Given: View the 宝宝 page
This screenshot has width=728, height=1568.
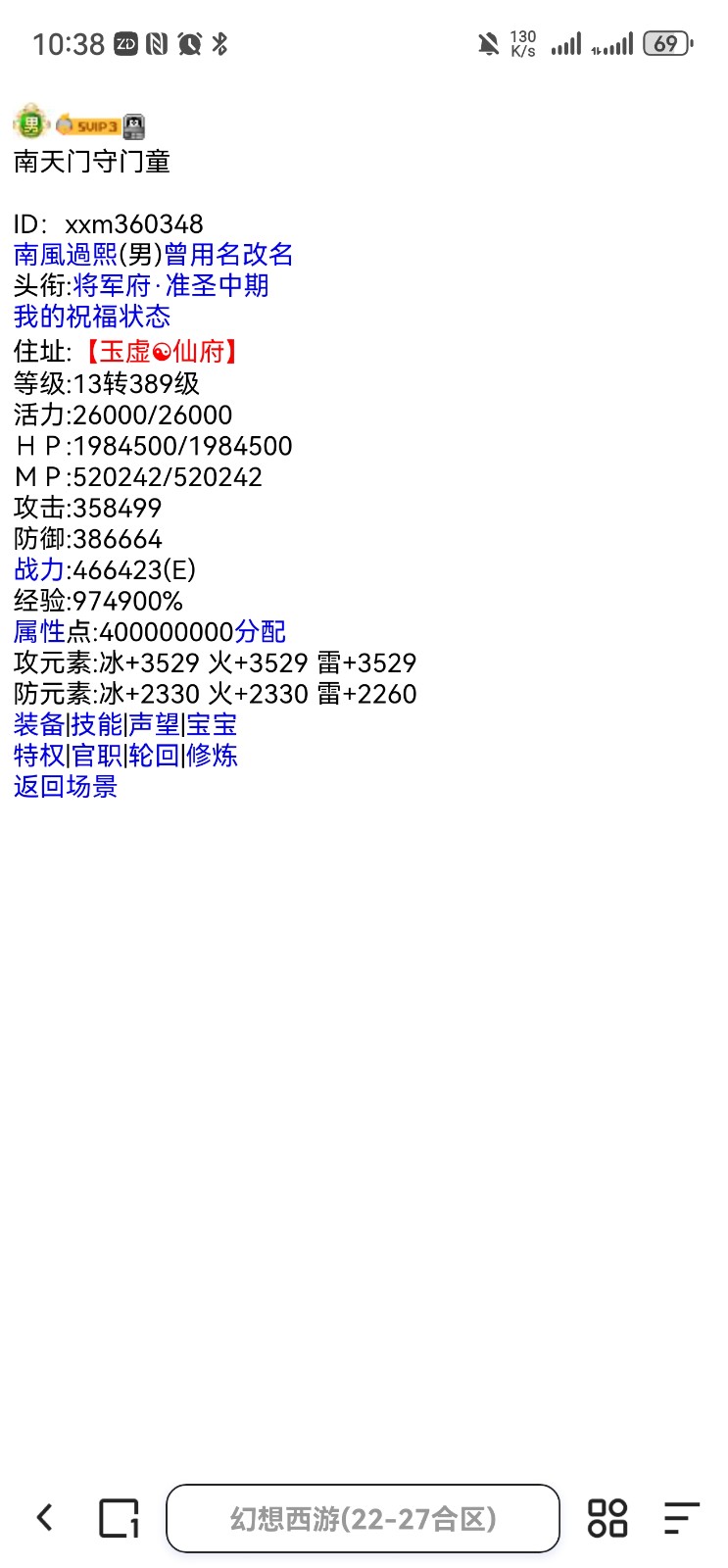Looking at the screenshot, I should point(213,725).
